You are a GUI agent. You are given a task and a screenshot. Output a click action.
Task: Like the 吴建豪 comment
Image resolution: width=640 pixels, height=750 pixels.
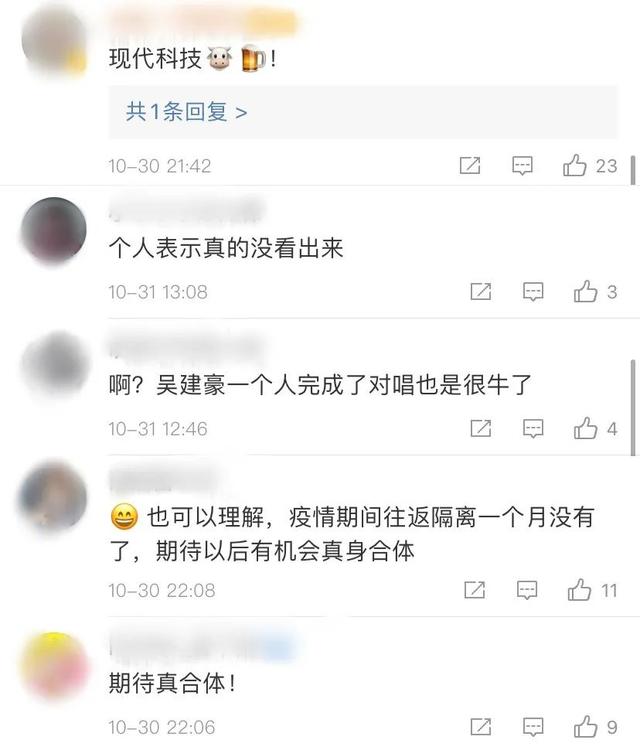pyautogui.click(x=585, y=429)
